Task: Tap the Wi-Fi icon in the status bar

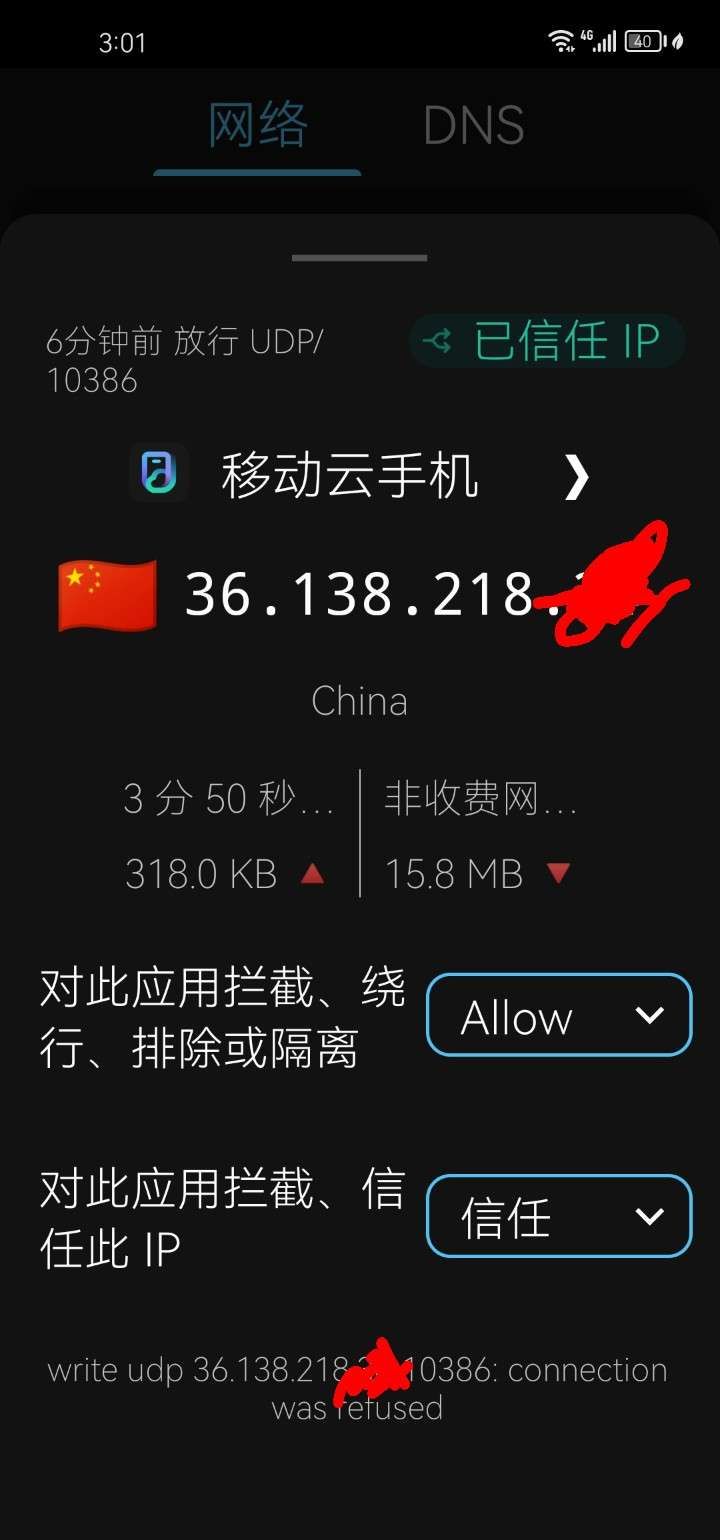Action: click(560, 40)
